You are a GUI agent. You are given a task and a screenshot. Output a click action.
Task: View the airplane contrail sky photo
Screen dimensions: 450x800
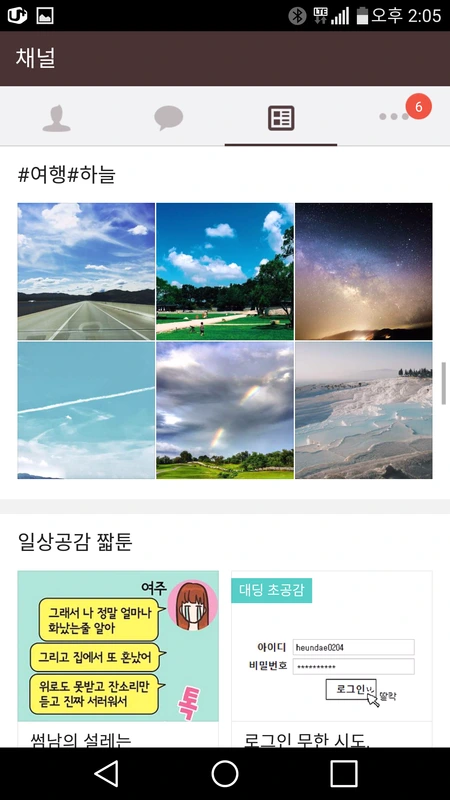pos(86,411)
